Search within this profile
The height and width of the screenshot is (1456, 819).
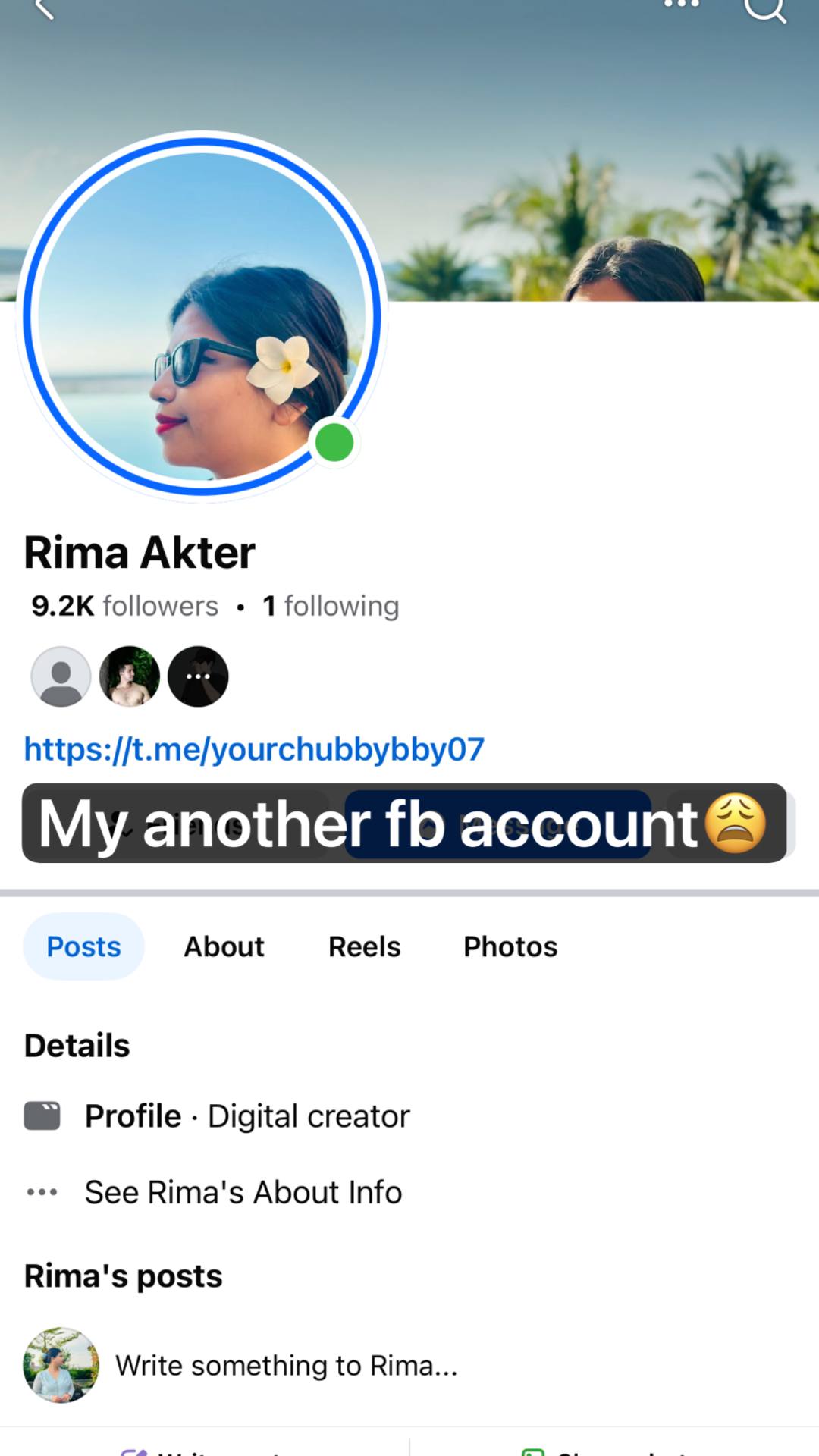click(x=763, y=9)
